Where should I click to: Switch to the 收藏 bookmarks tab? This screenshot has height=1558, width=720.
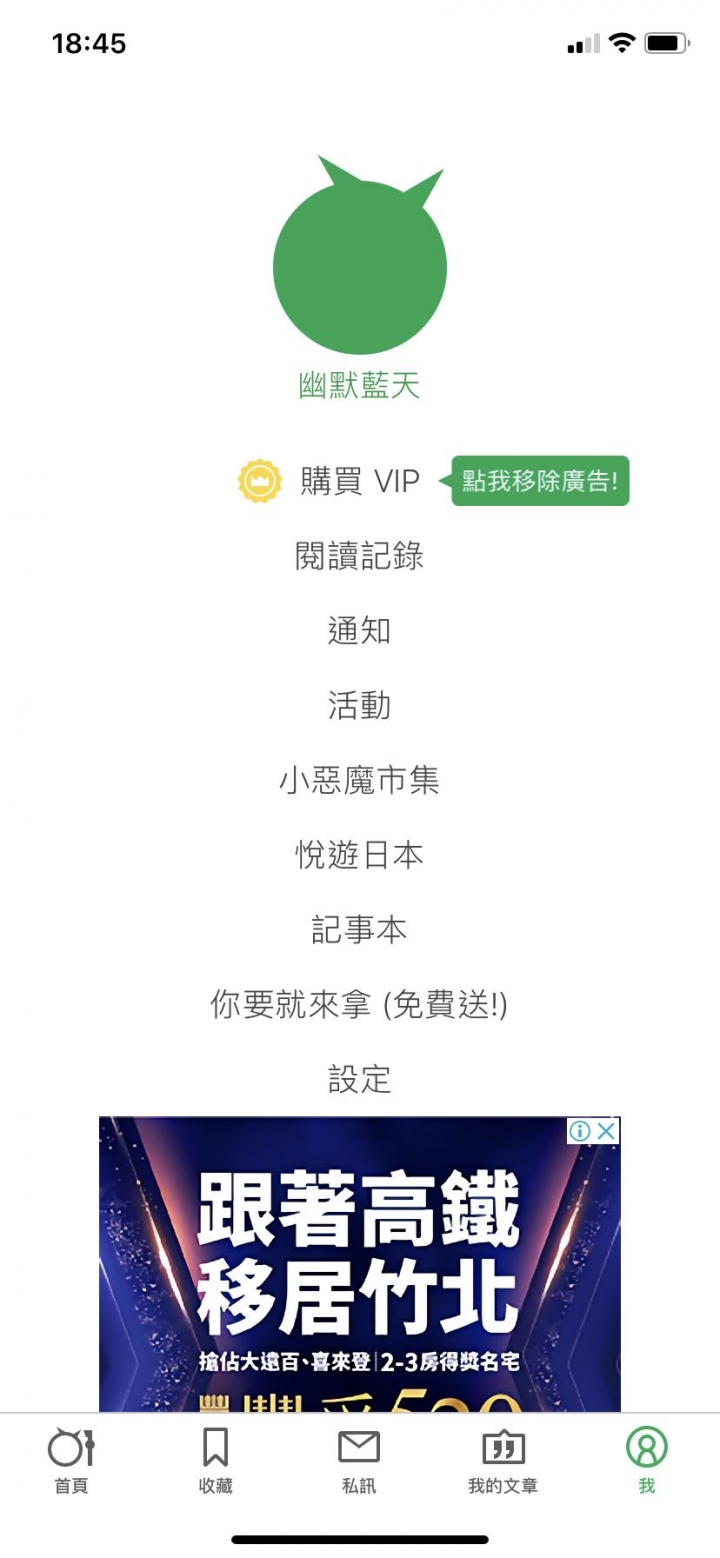[215, 1460]
